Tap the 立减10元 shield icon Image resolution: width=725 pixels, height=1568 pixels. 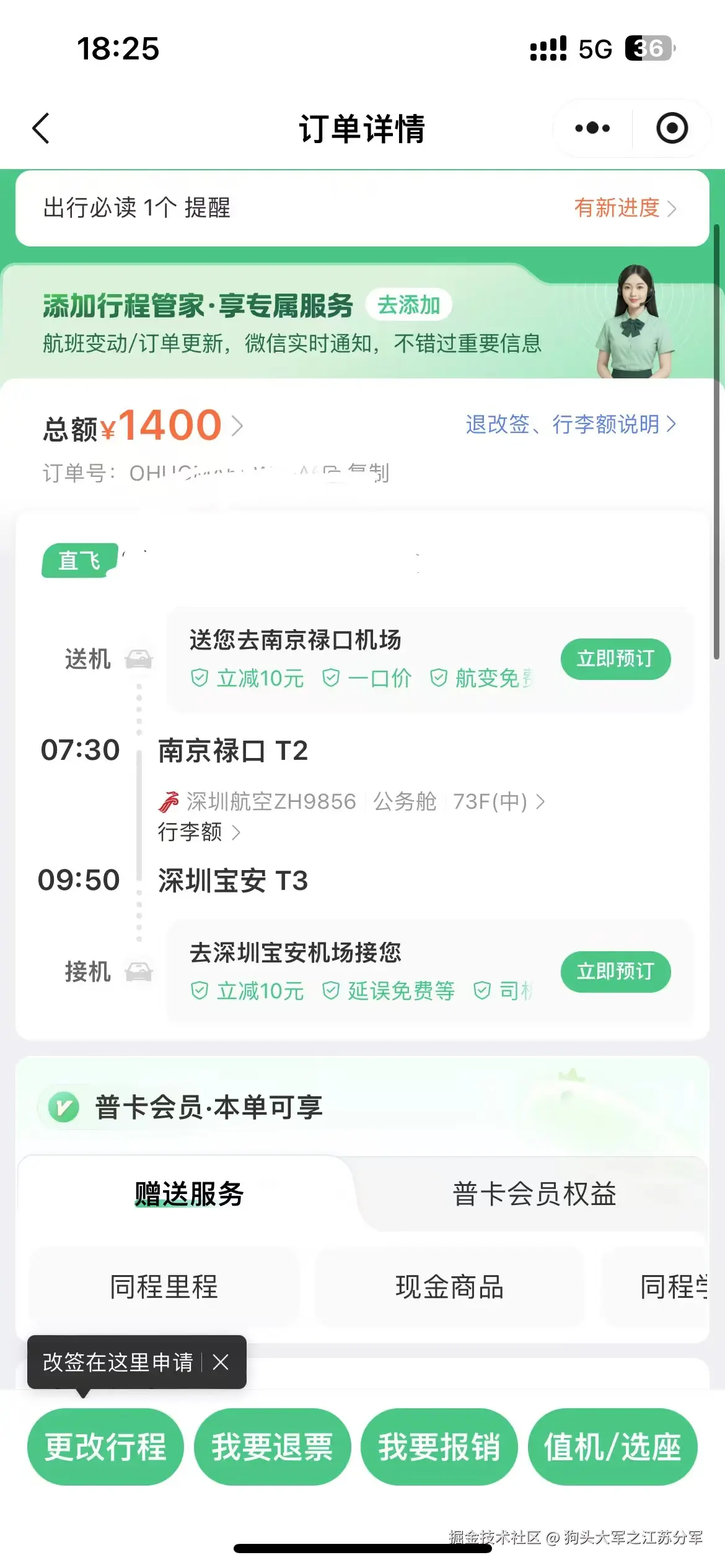tap(201, 679)
